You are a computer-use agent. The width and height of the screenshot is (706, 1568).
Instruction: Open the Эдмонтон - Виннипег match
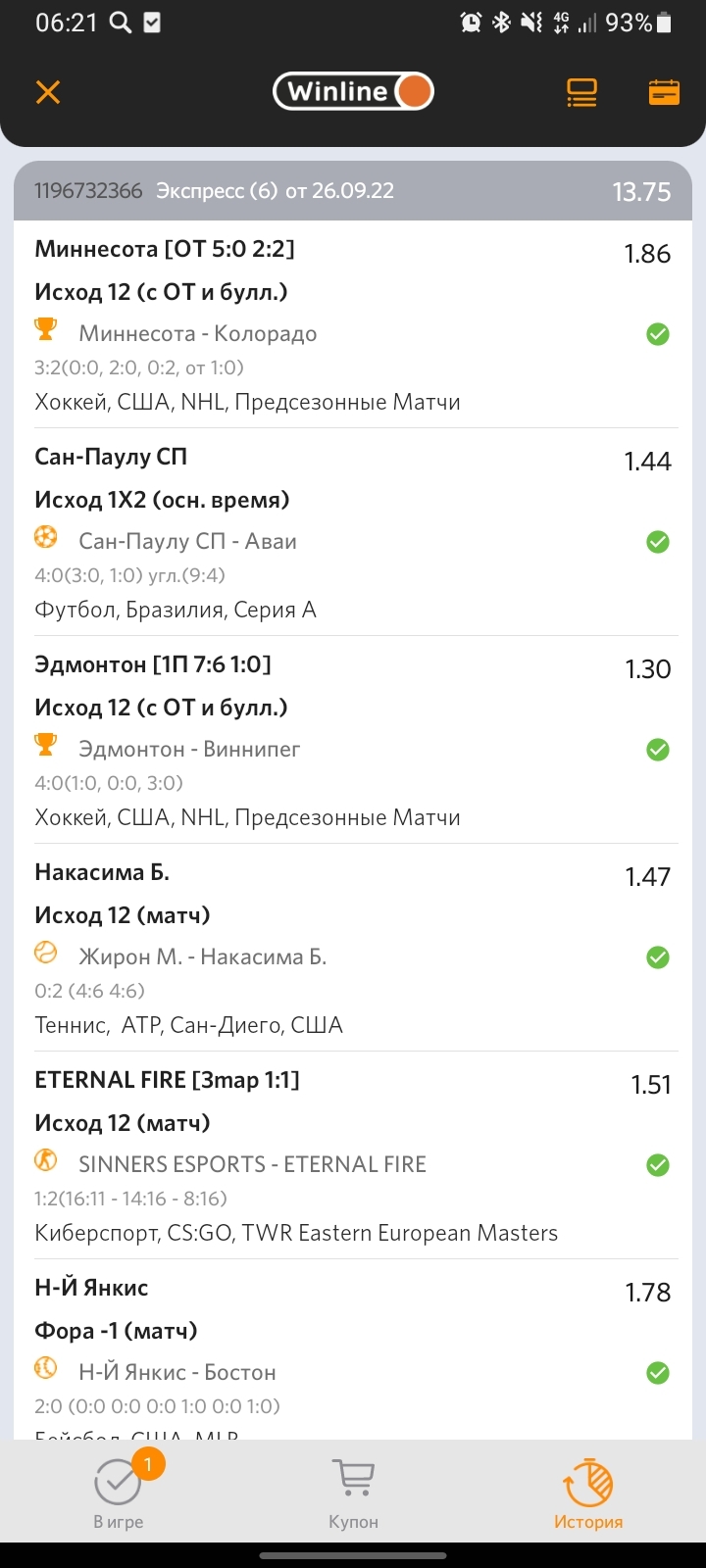189,749
